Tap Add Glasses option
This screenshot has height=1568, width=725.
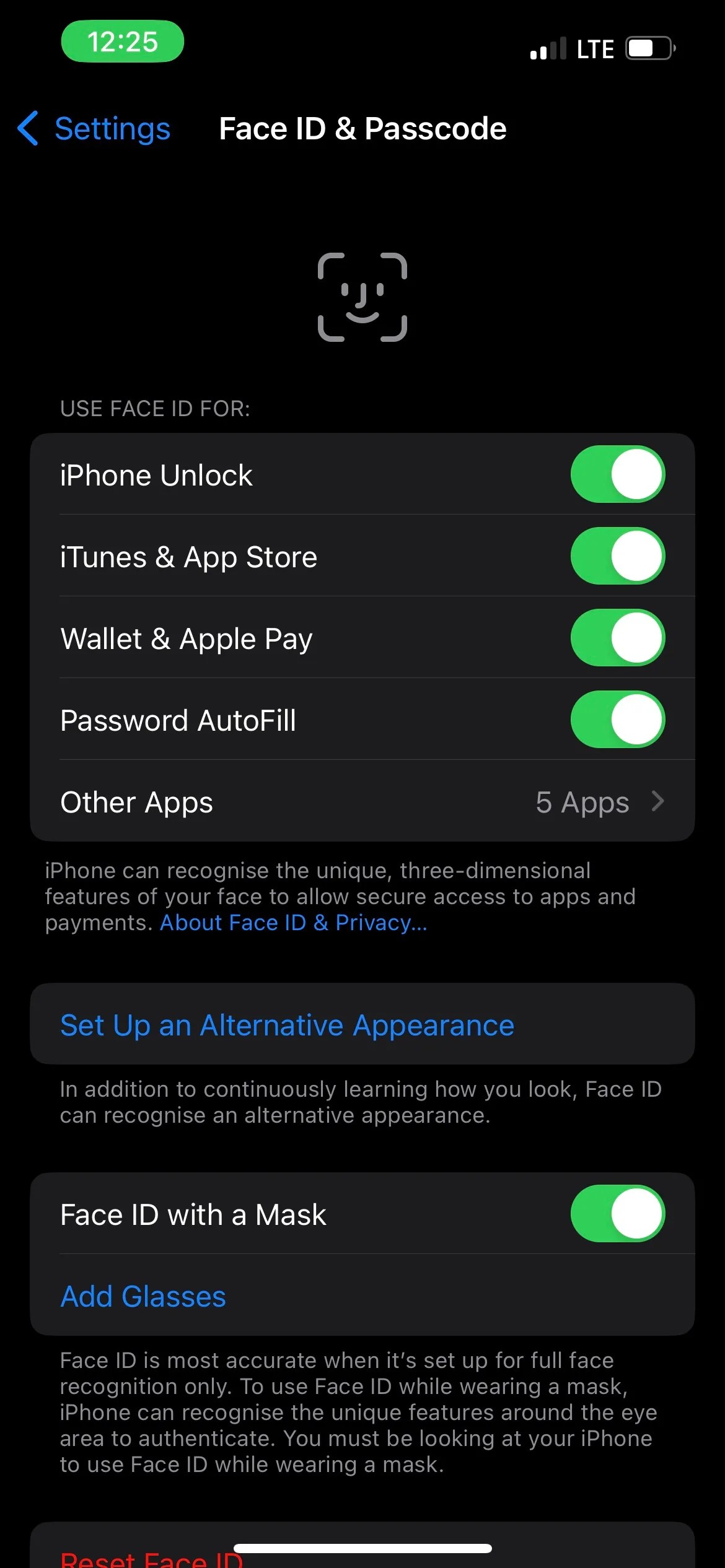pos(143,1296)
